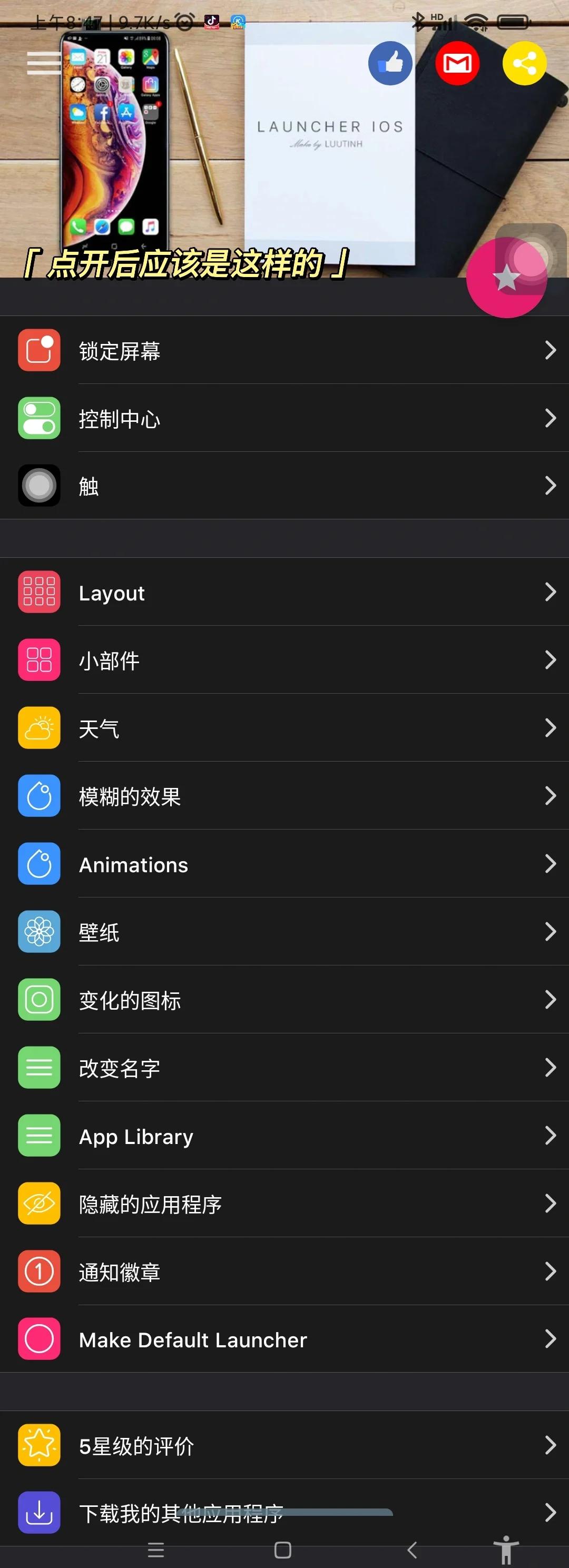
Task: Open Layout settings via the red grid icon
Action: tap(39, 592)
